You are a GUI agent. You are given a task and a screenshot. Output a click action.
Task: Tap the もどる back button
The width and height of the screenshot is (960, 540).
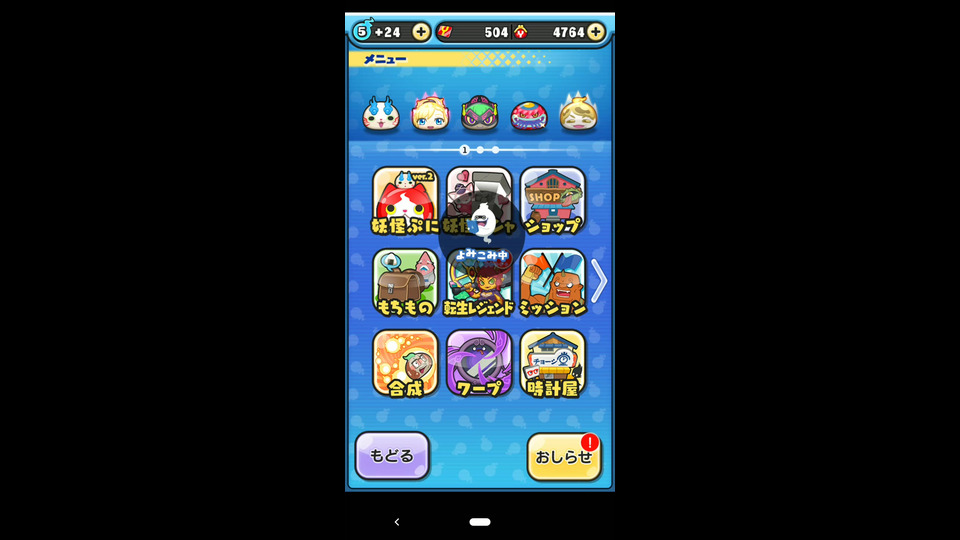[392, 456]
